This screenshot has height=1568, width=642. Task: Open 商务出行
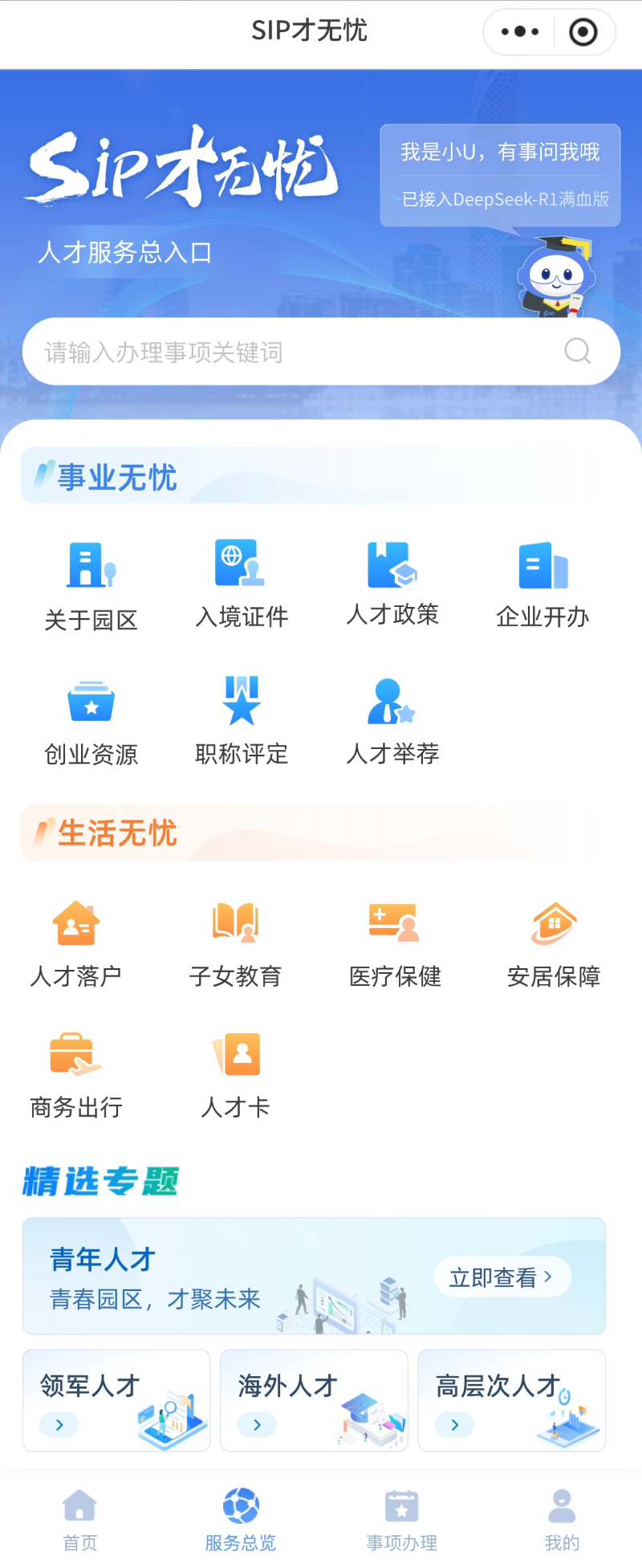coord(76,1075)
